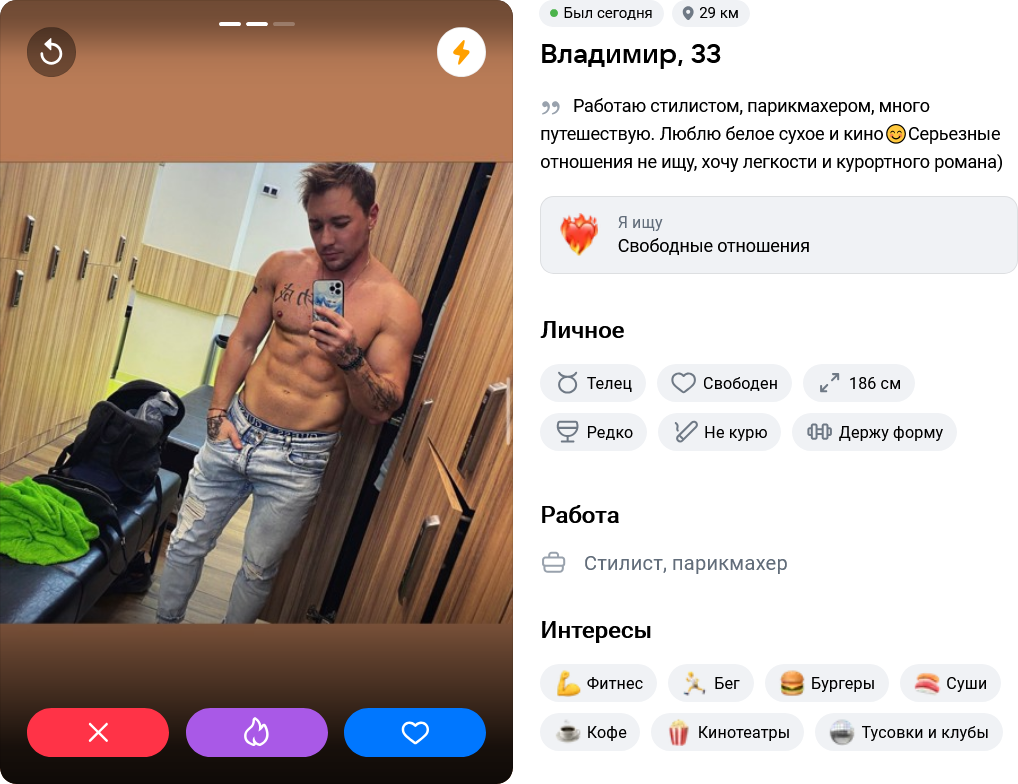Like Владимир with the blue heart button
1018x784 pixels.
(415, 733)
